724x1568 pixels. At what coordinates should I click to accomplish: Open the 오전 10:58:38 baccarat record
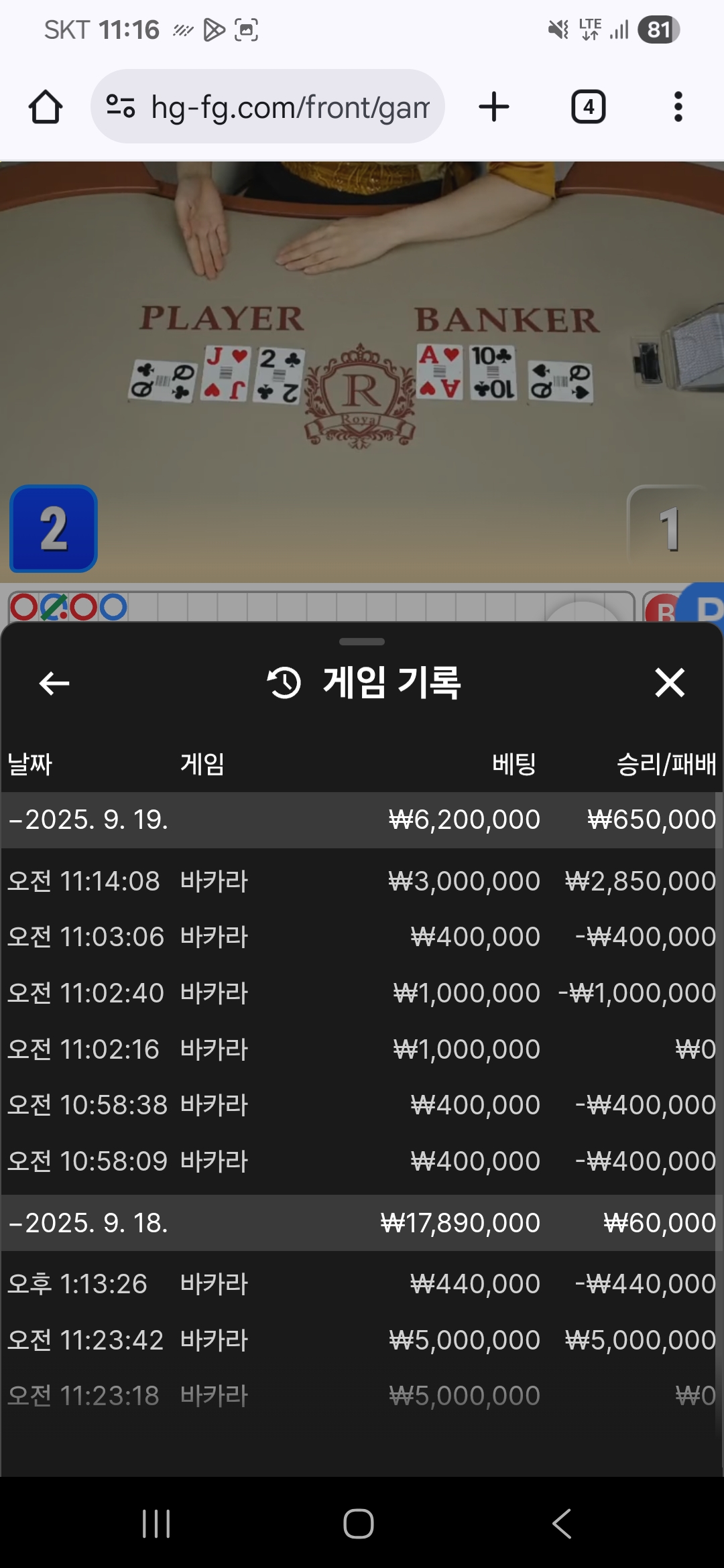point(362,1105)
